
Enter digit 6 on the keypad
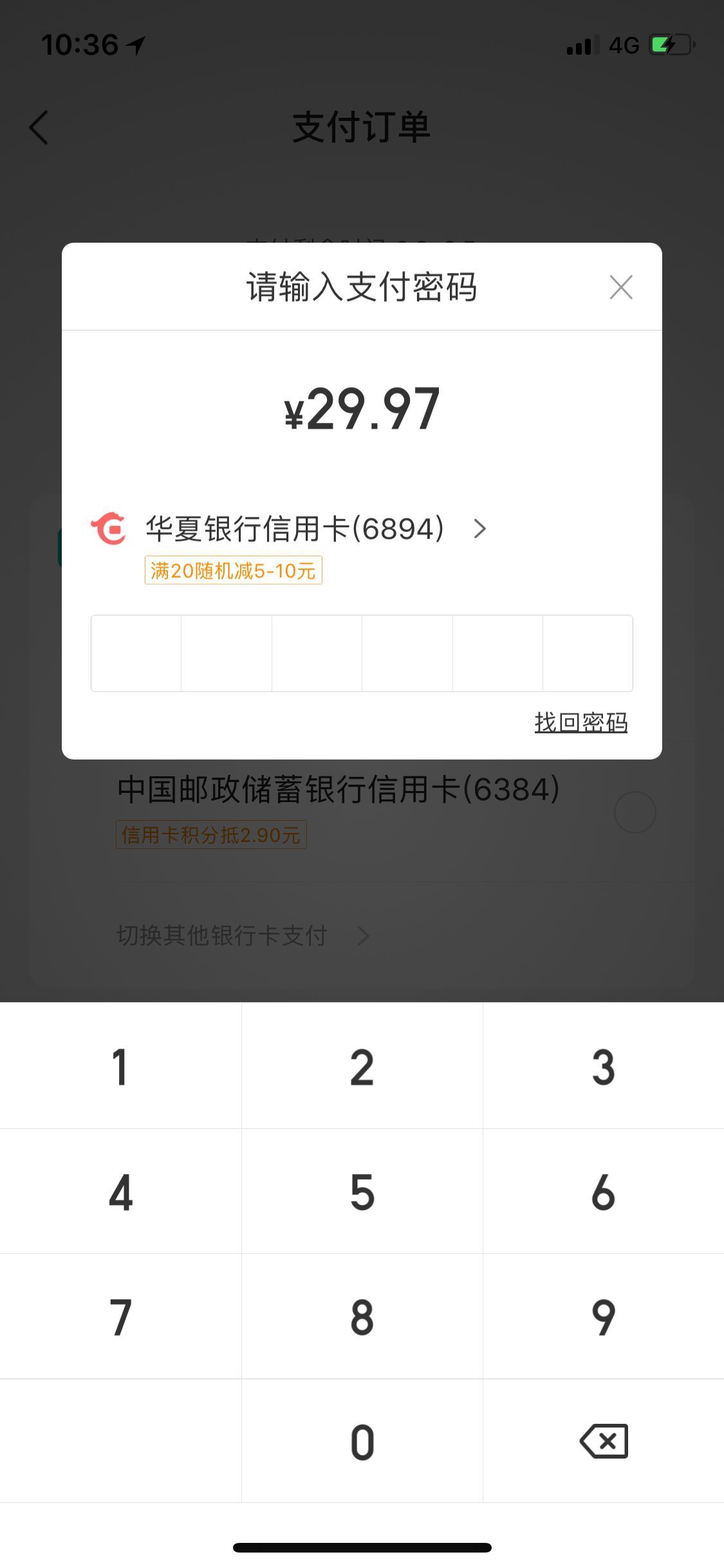pyautogui.click(x=604, y=1192)
